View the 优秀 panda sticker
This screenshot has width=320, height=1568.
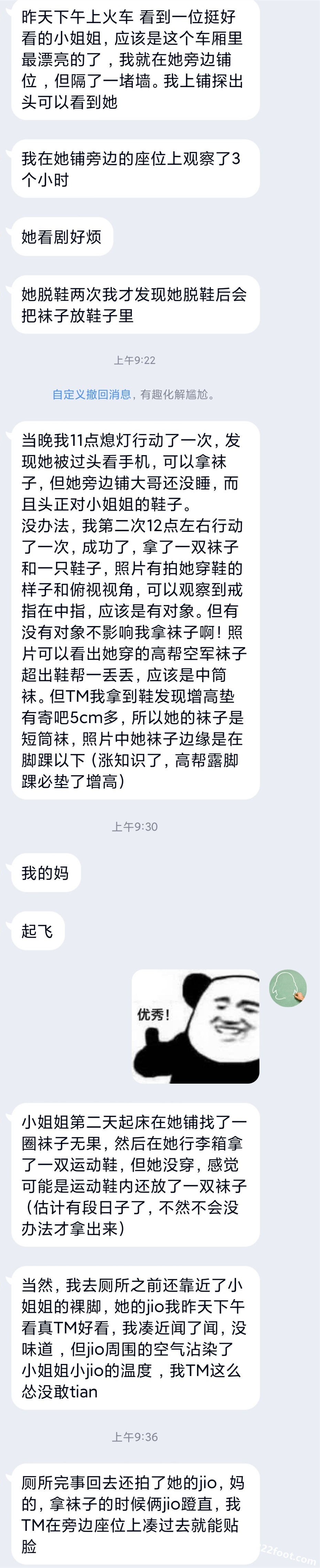[x=196, y=1026]
